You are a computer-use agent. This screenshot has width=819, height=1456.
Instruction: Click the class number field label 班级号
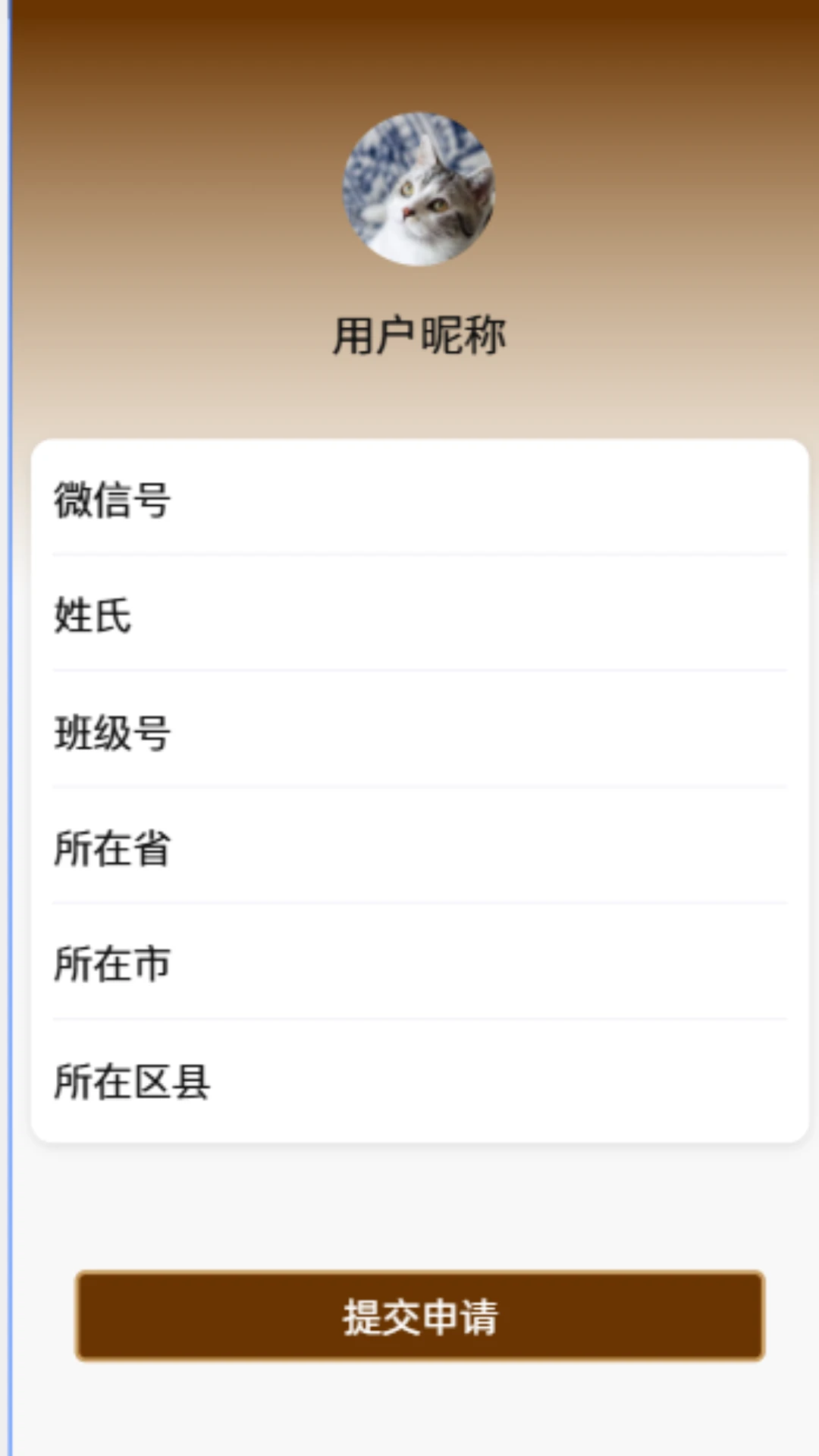tap(114, 731)
